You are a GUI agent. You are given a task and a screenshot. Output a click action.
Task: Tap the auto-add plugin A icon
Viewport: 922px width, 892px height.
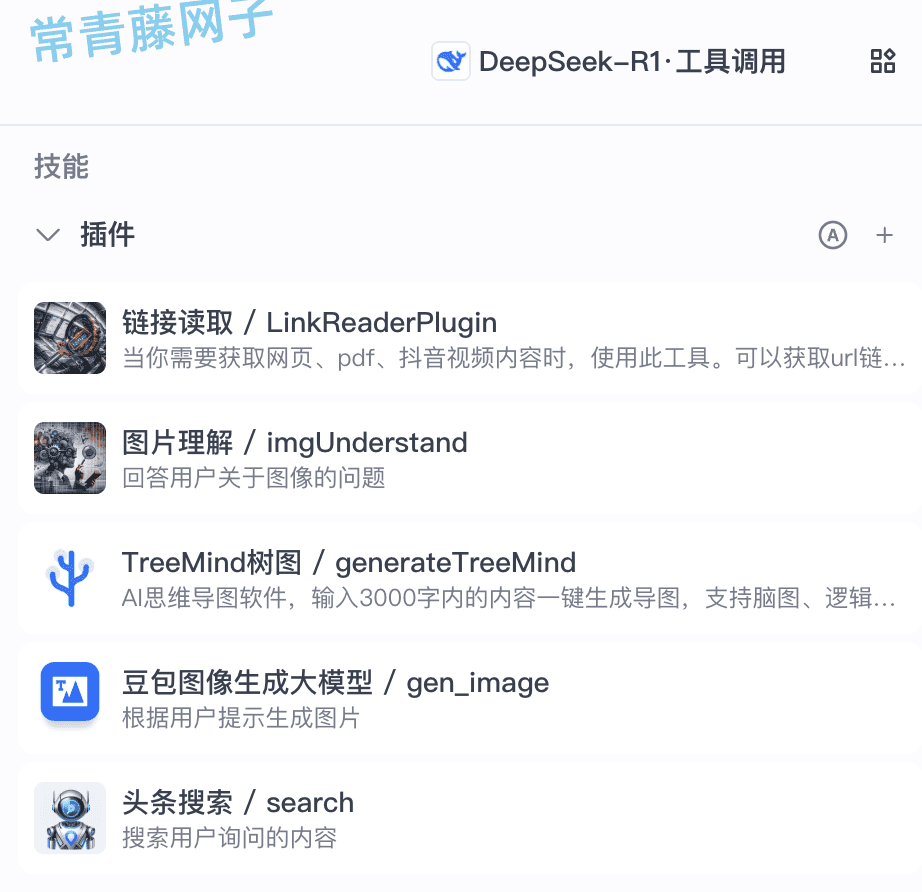[x=832, y=236]
